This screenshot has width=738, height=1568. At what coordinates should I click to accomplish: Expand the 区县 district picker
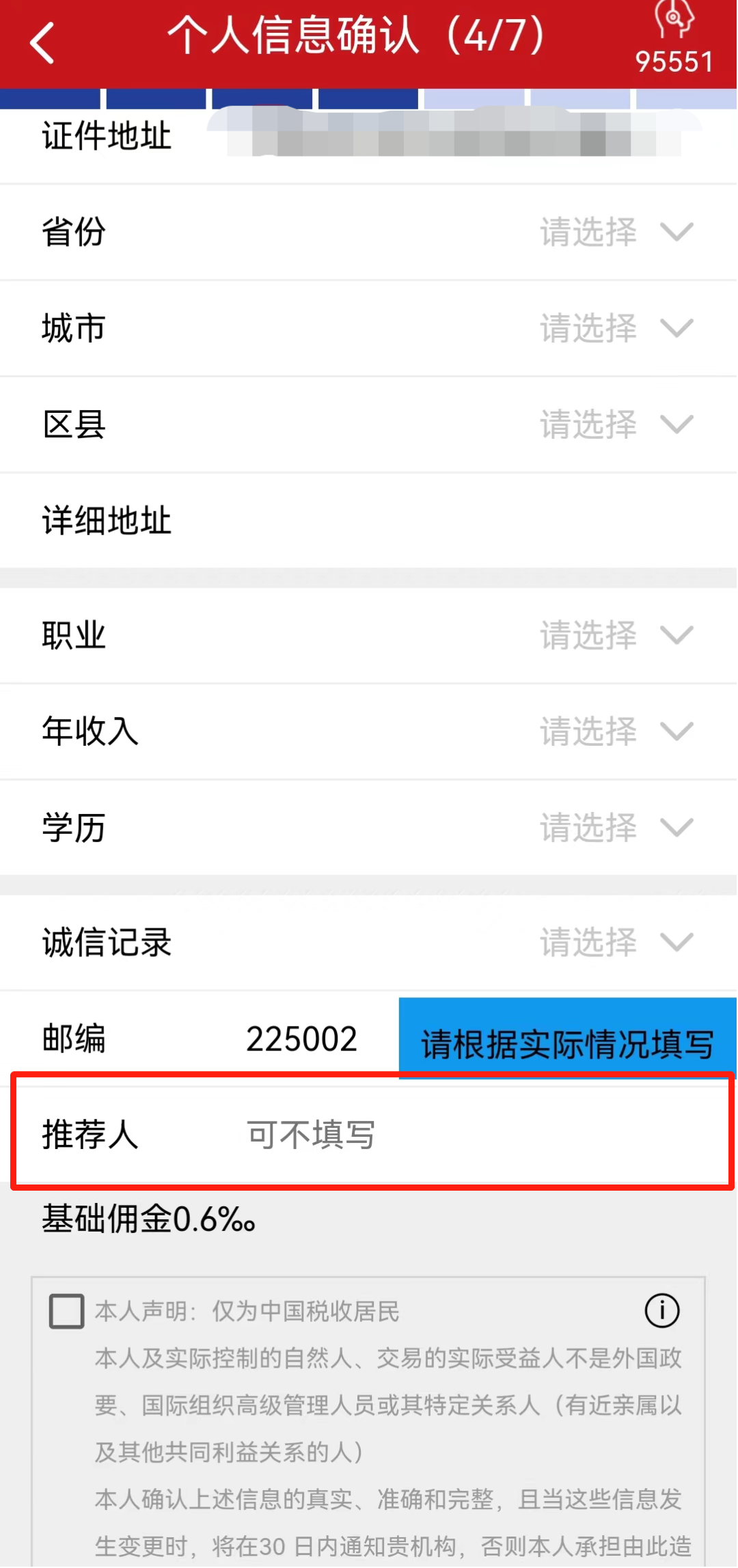point(615,424)
